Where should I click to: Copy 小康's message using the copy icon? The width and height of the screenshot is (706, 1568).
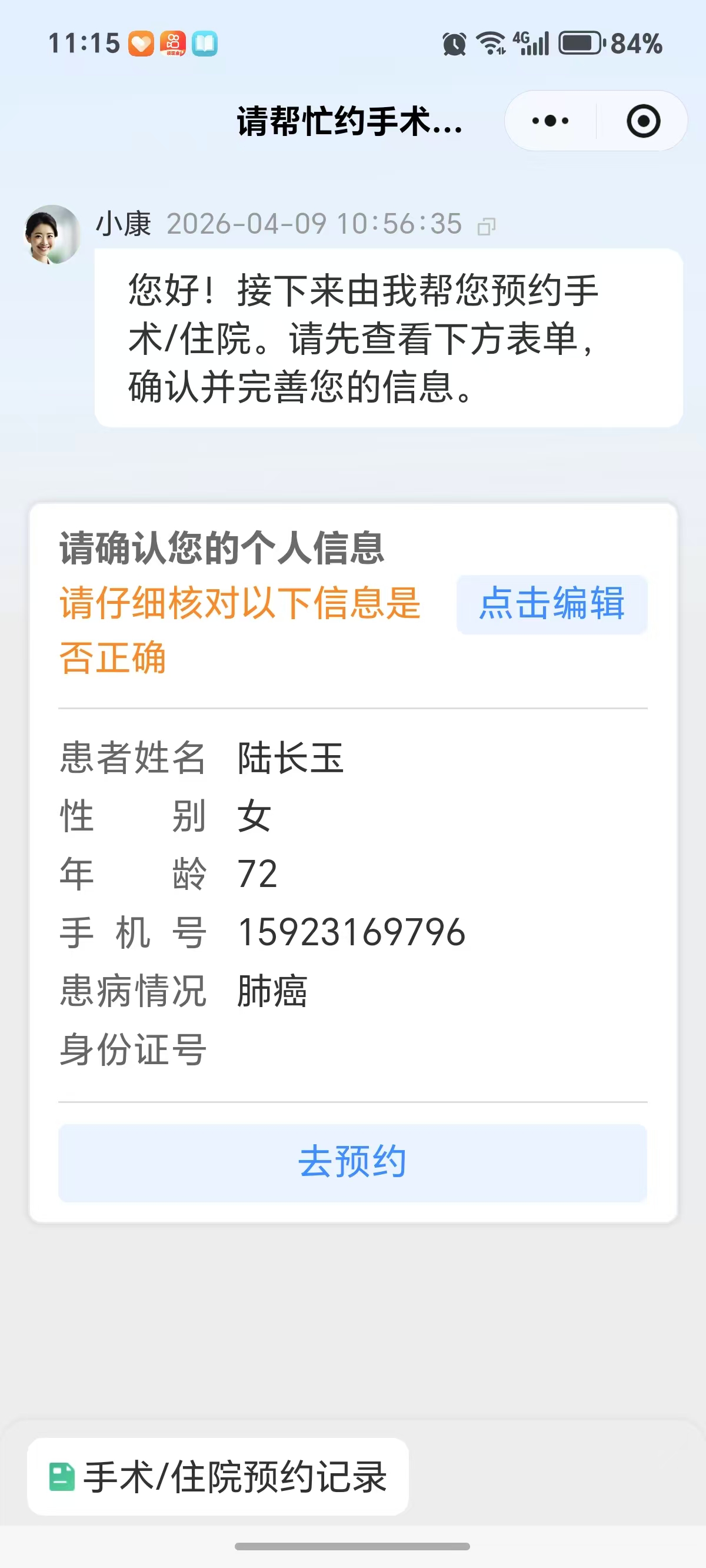point(487,227)
